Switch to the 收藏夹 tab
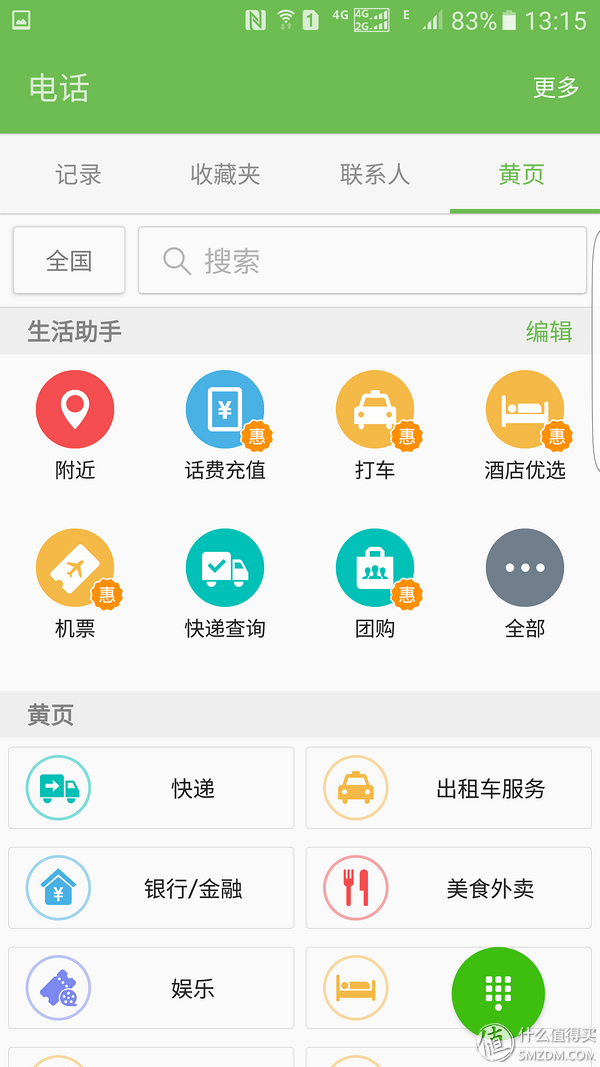Image resolution: width=600 pixels, height=1067 pixels. click(x=225, y=174)
